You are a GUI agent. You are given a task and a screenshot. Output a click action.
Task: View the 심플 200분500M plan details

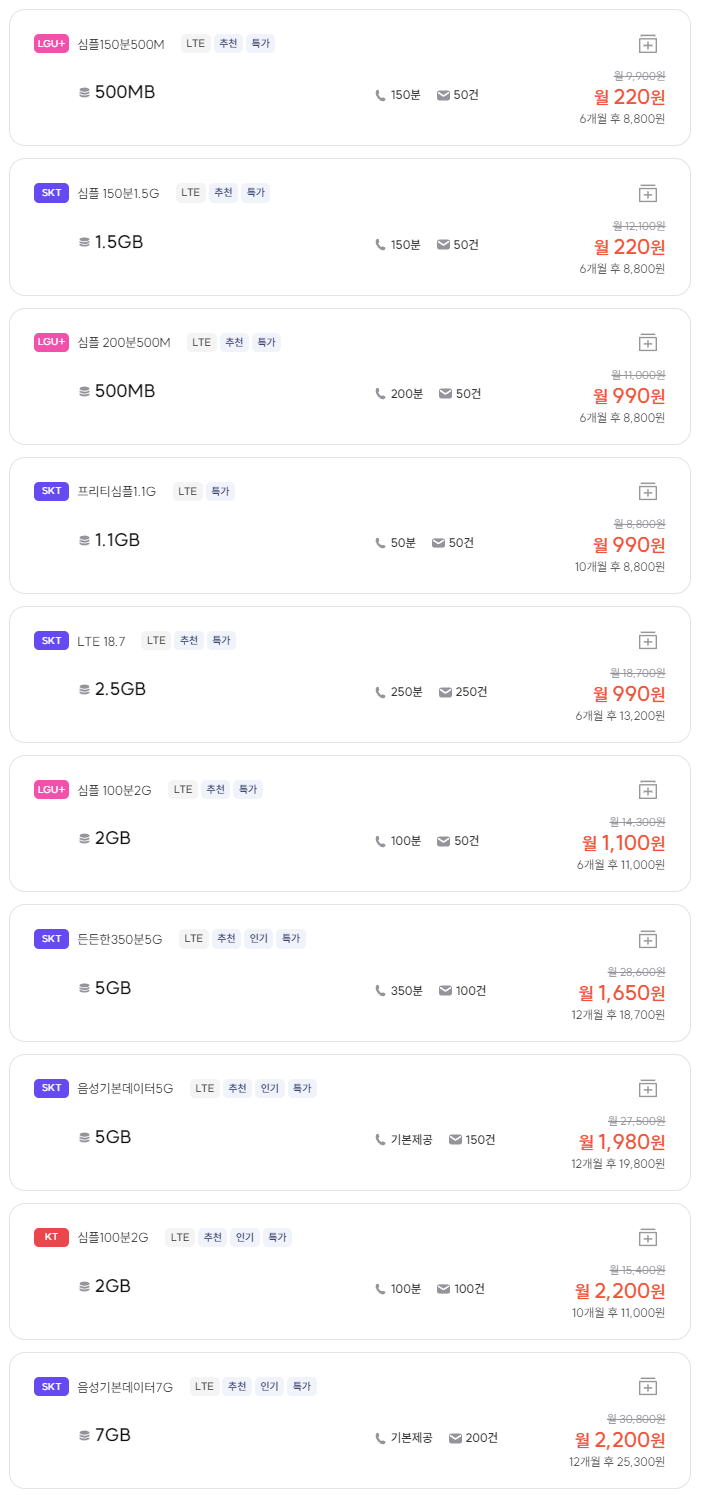click(350, 376)
